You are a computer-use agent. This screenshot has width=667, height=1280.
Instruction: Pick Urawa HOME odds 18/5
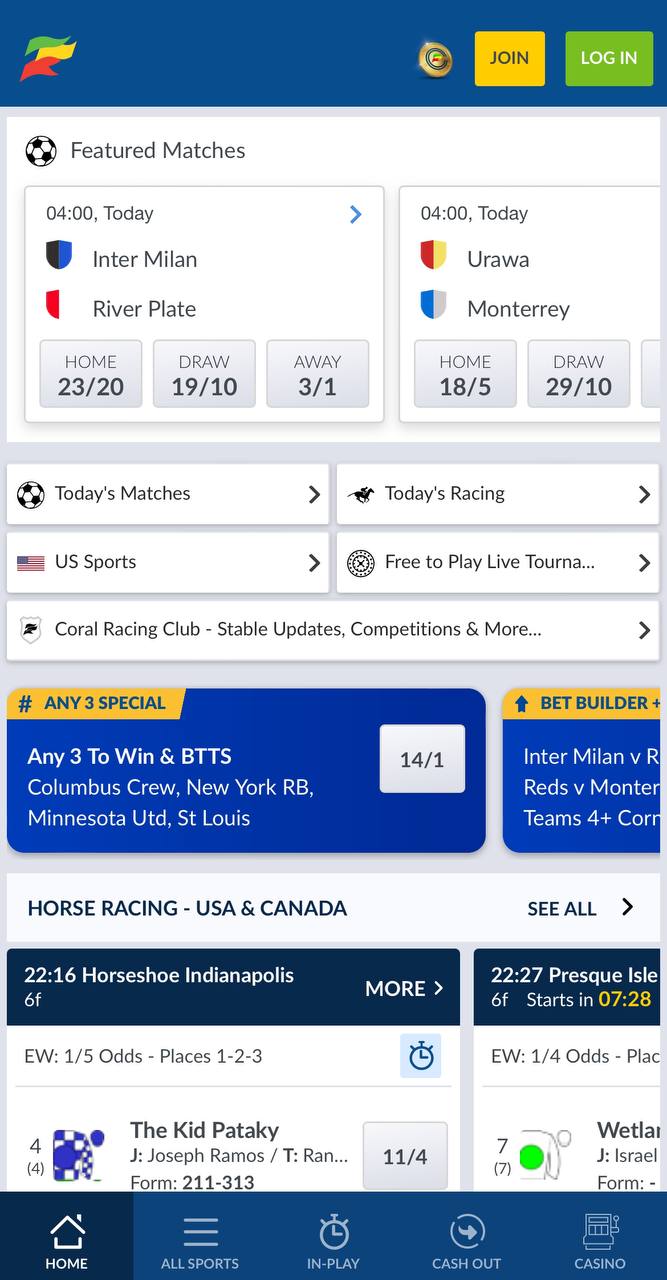[x=465, y=374]
